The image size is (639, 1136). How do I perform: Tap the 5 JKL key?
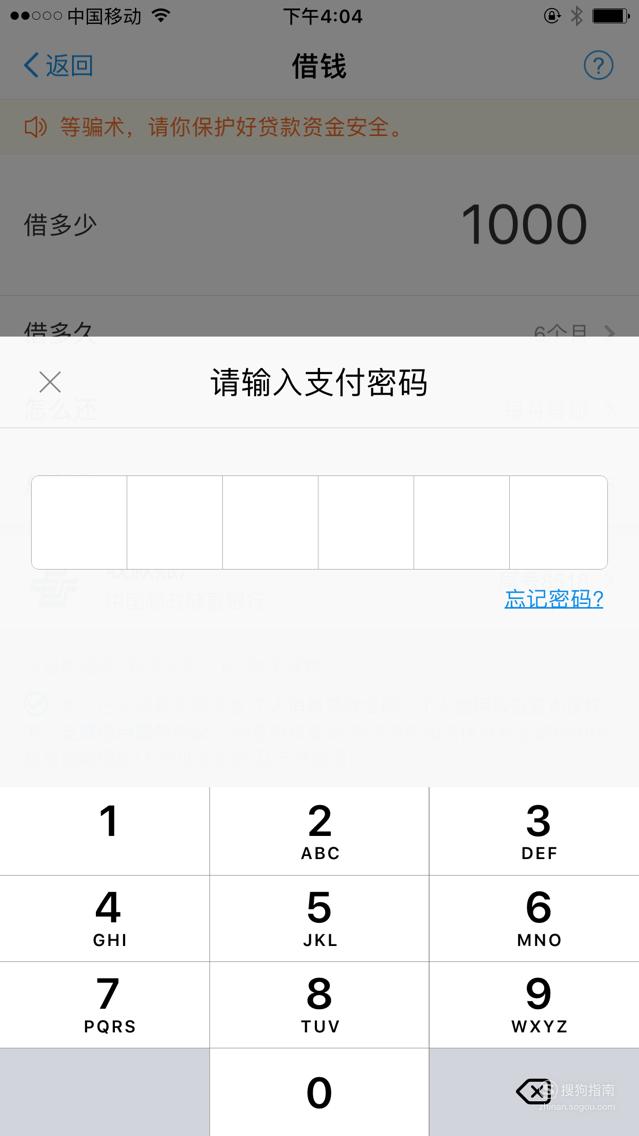tap(320, 918)
